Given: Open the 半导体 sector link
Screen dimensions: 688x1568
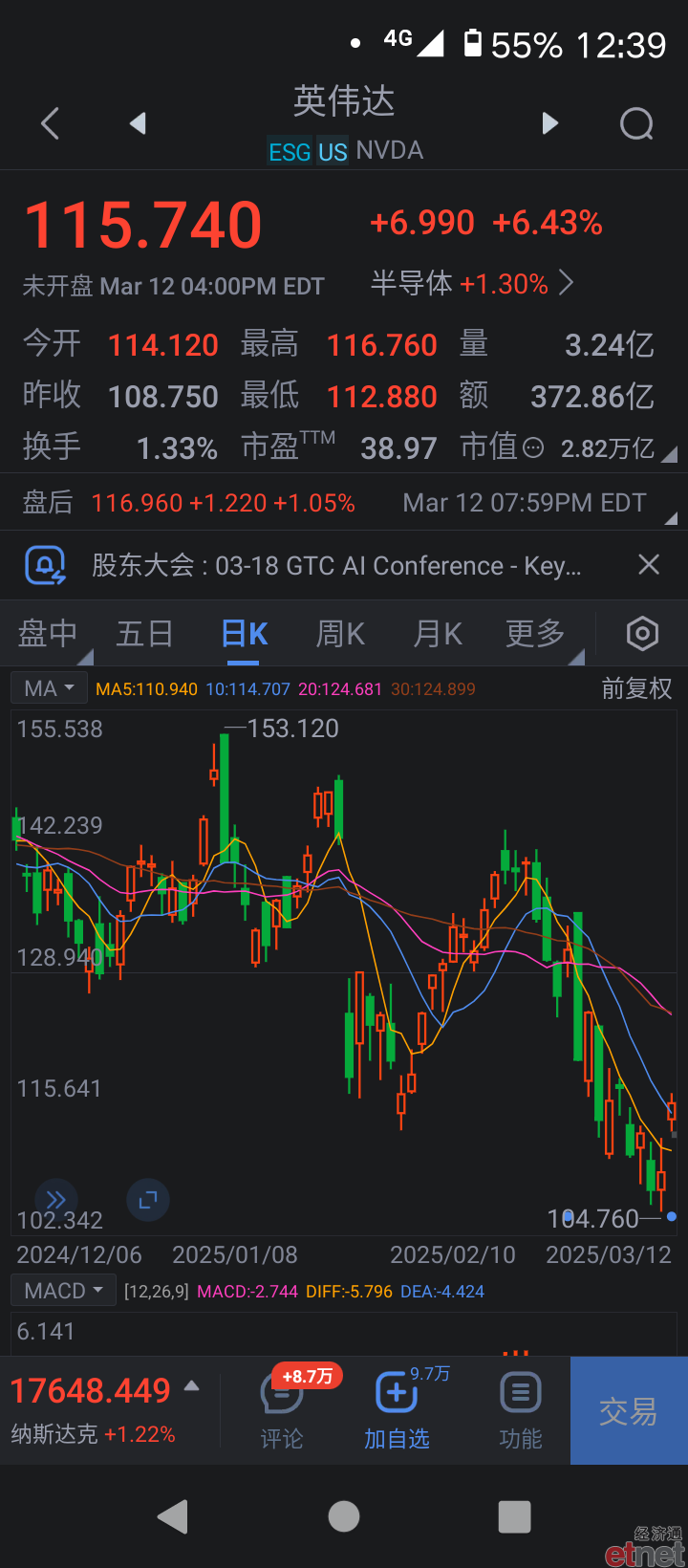Looking at the screenshot, I should (x=472, y=283).
